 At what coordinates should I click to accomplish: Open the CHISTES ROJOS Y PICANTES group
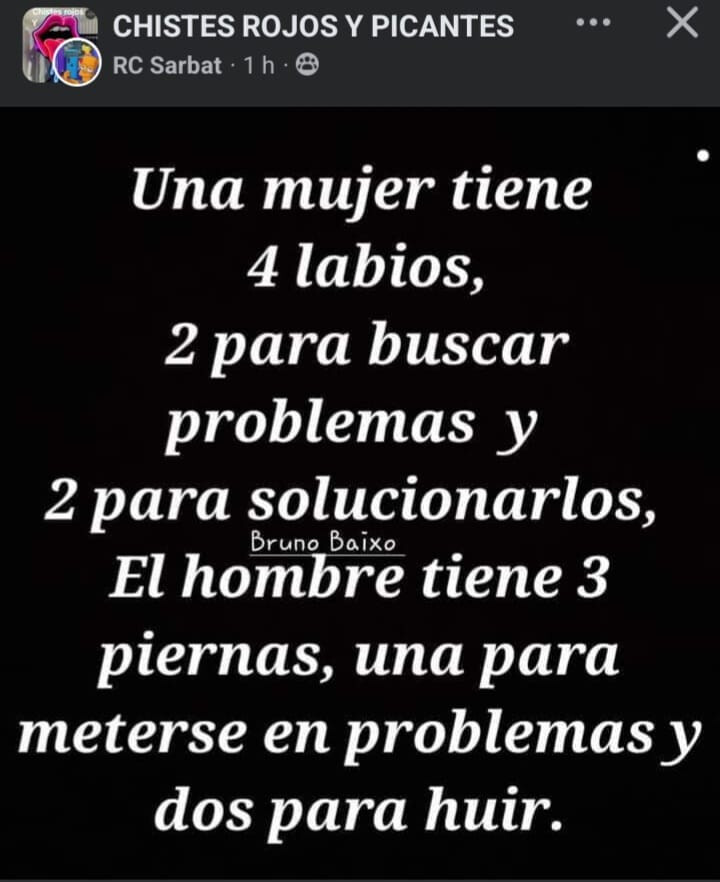coord(313,27)
